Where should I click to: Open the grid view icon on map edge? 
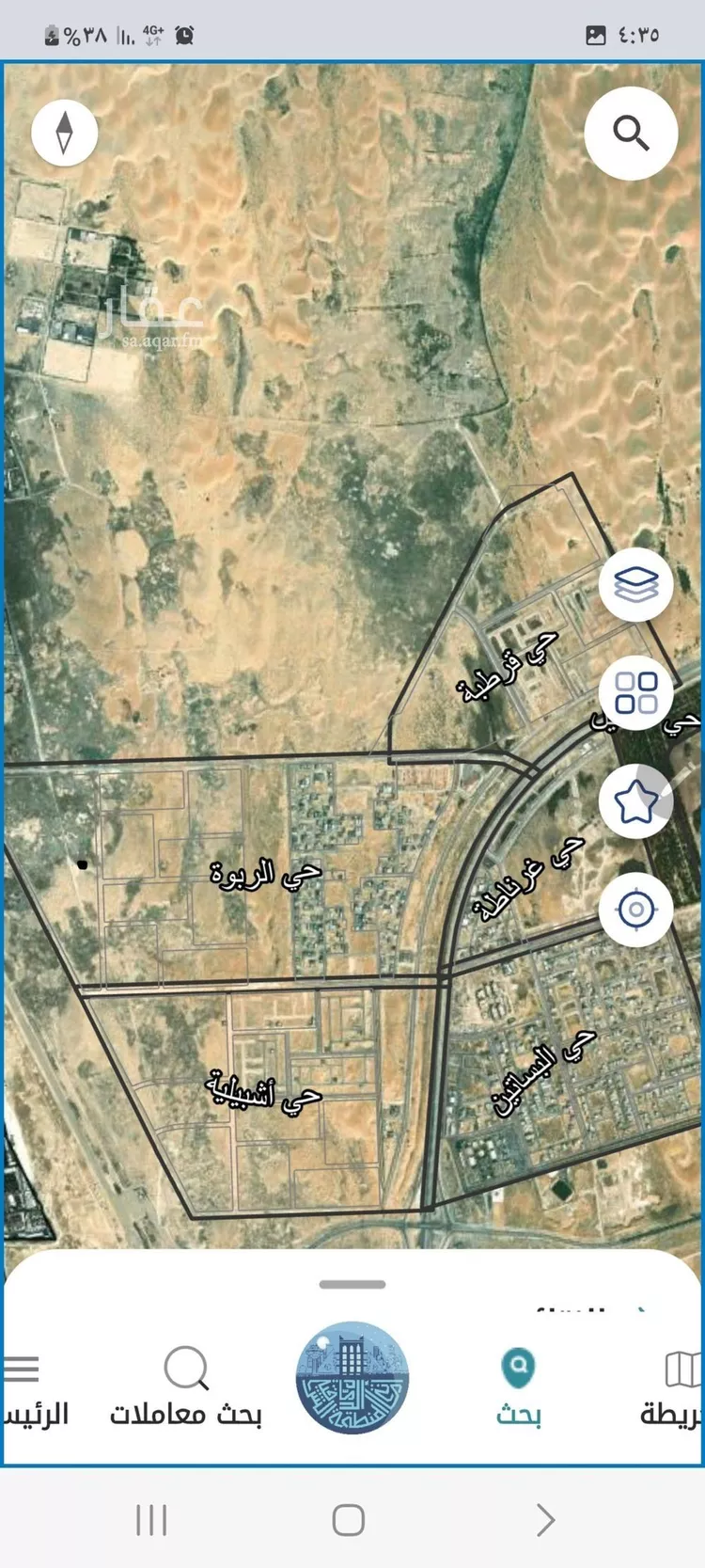637,693
